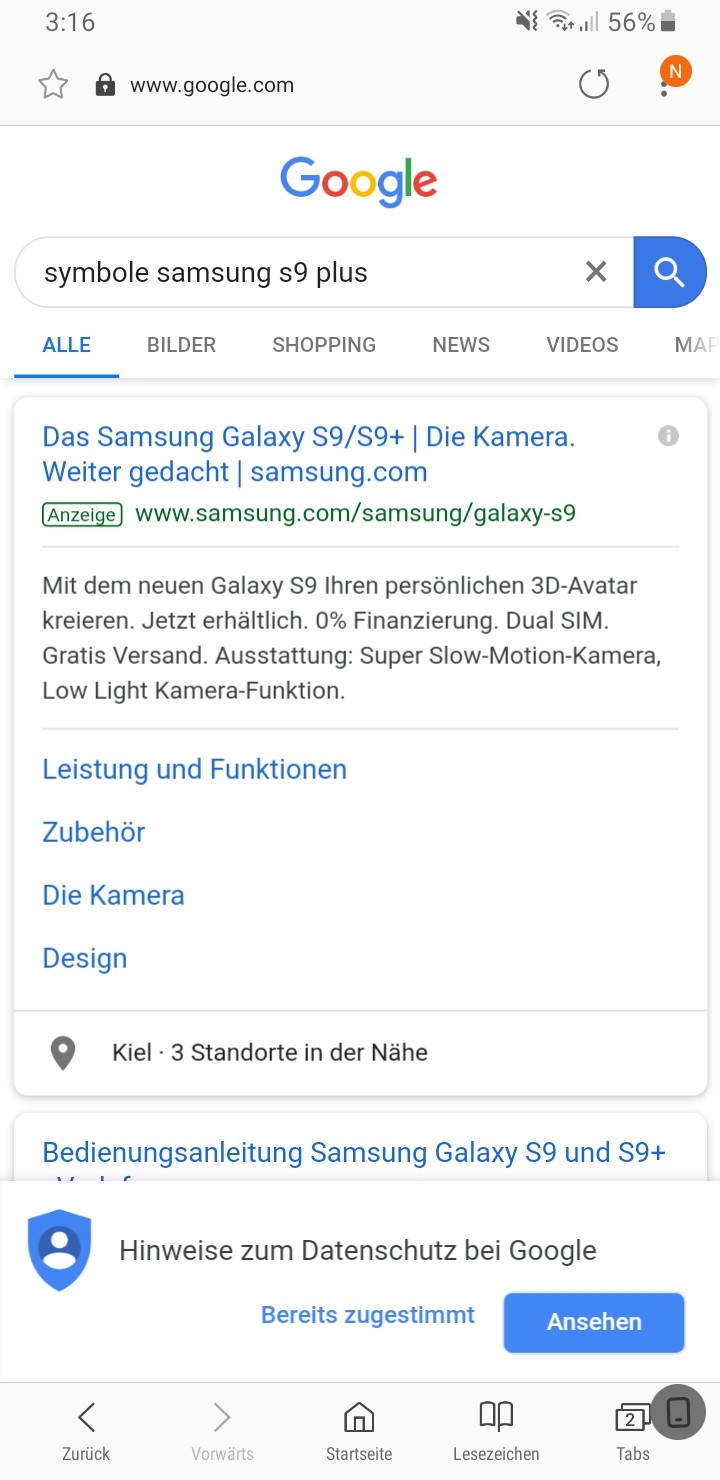Select Bereits zugestimmt on privacy notice
Viewport: 720px width, 1480px height.
coord(368,1315)
